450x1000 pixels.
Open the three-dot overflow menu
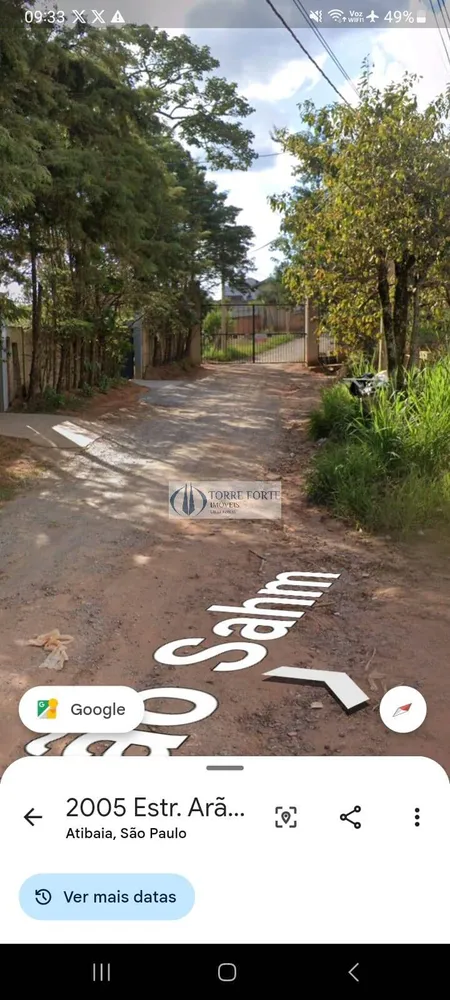(417, 817)
